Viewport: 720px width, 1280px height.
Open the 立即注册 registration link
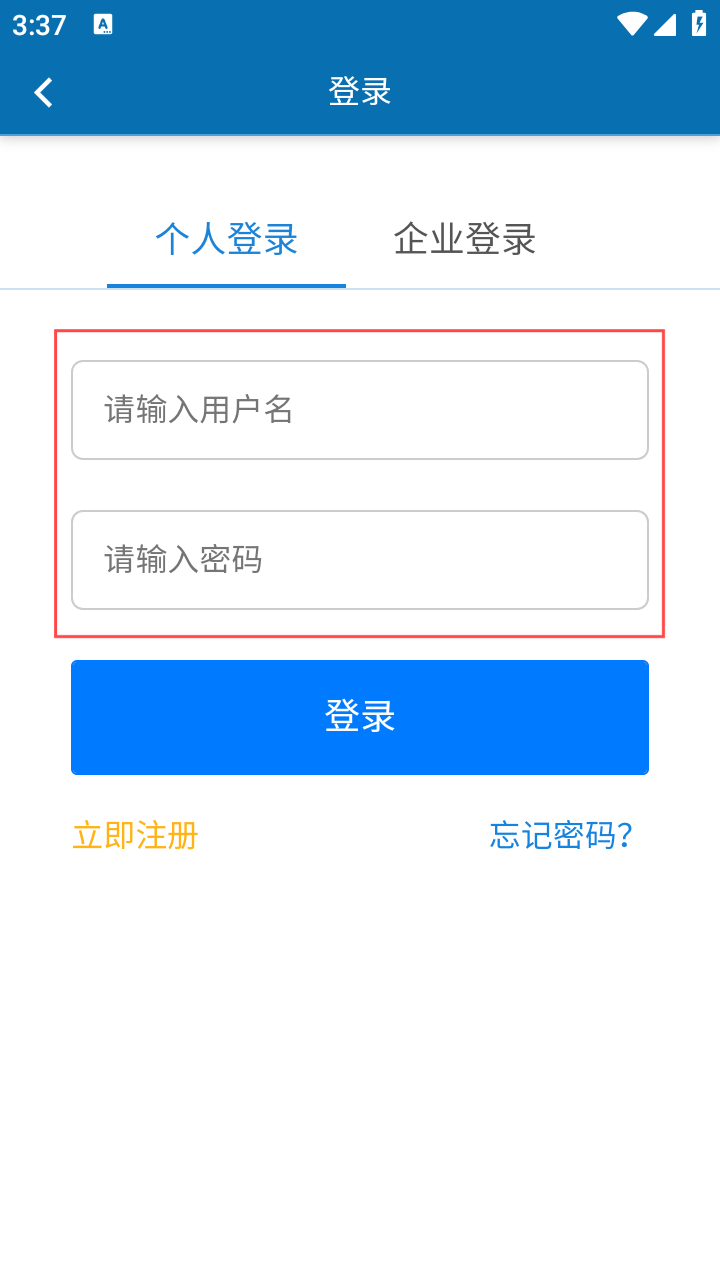(x=135, y=835)
